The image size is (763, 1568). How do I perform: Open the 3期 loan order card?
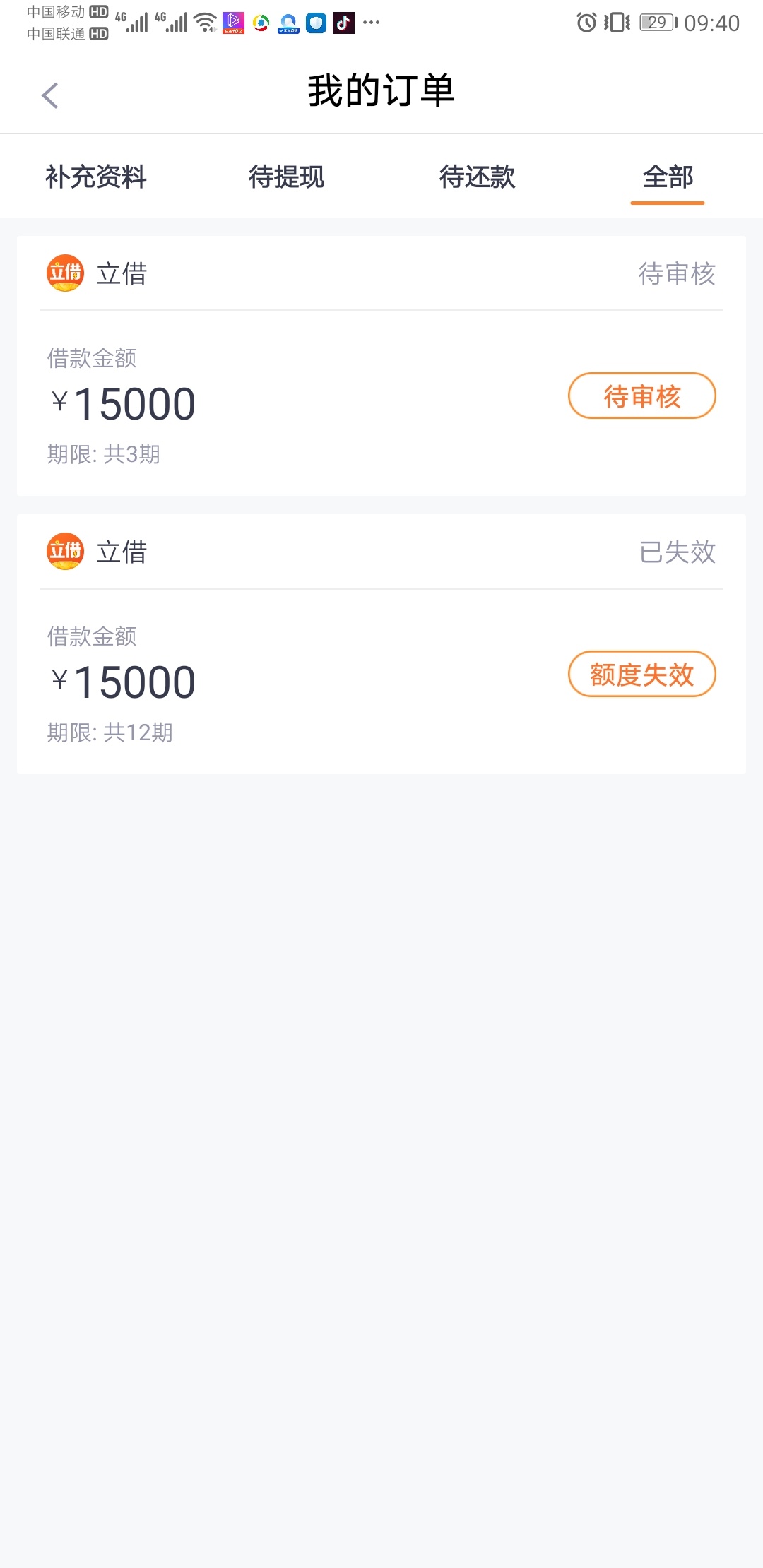click(x=381, y=366)
